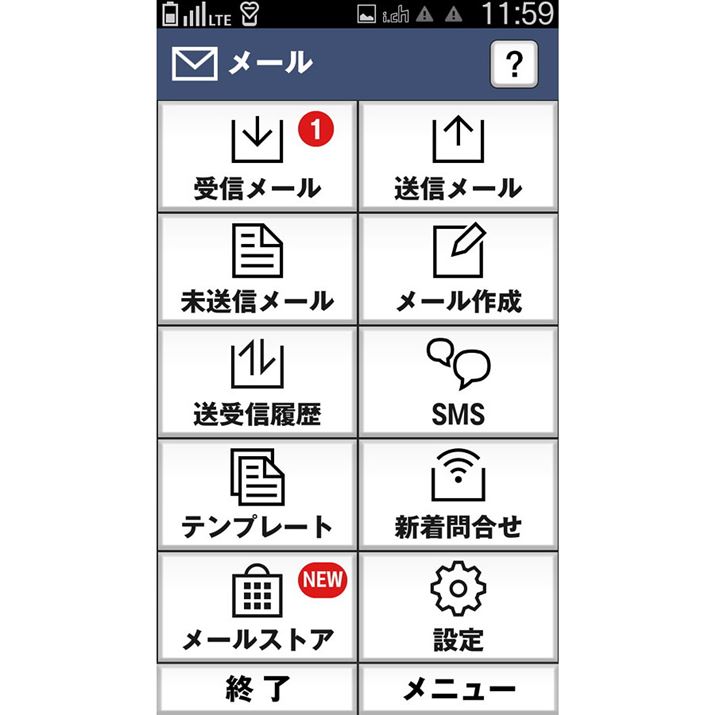This screenshot has width=715, height=715.
Task: Open 設定 settings
Action: pos(457,608)
